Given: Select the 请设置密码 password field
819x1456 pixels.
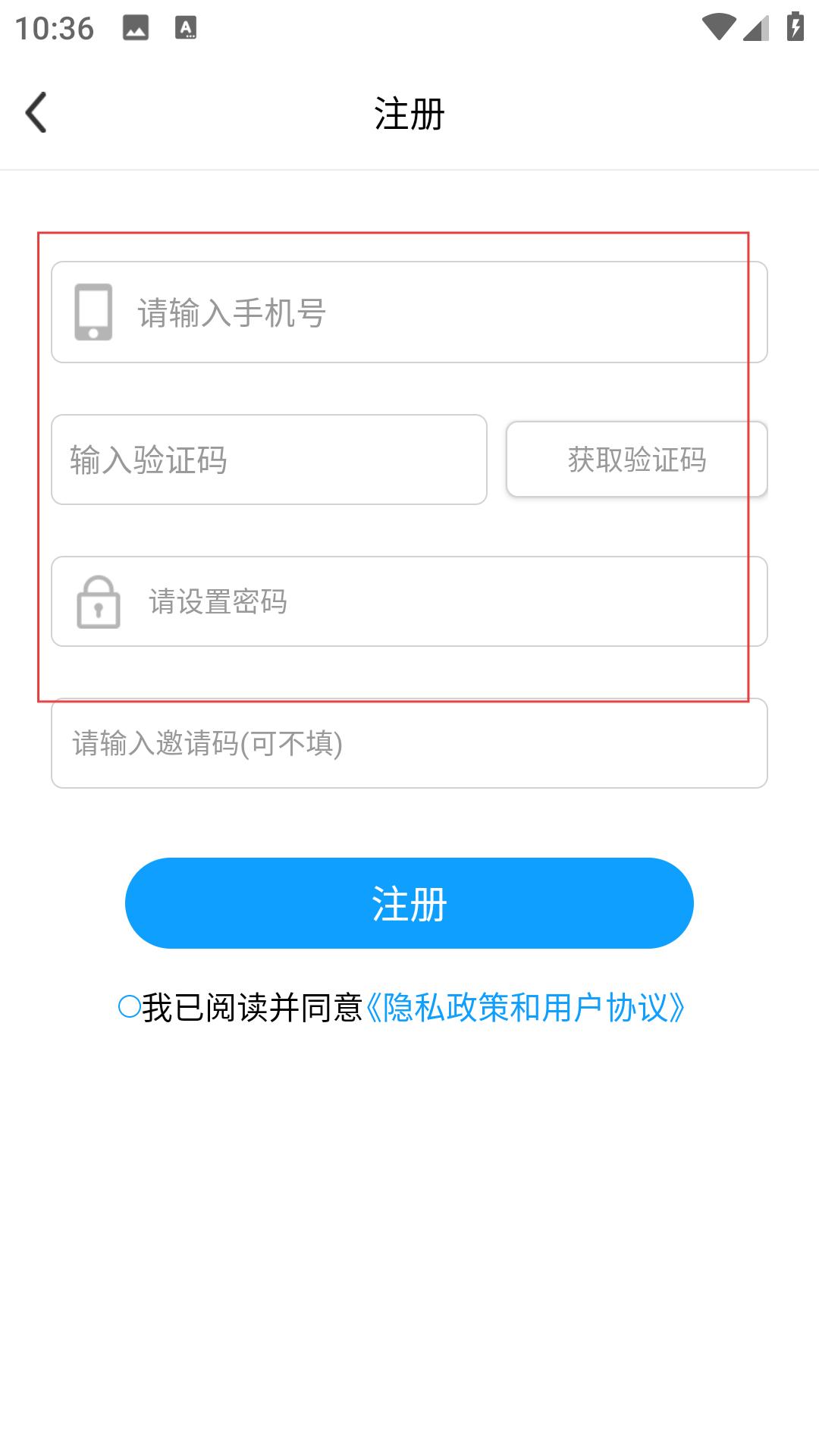Looking at the screenshot, I should point(409,601).
